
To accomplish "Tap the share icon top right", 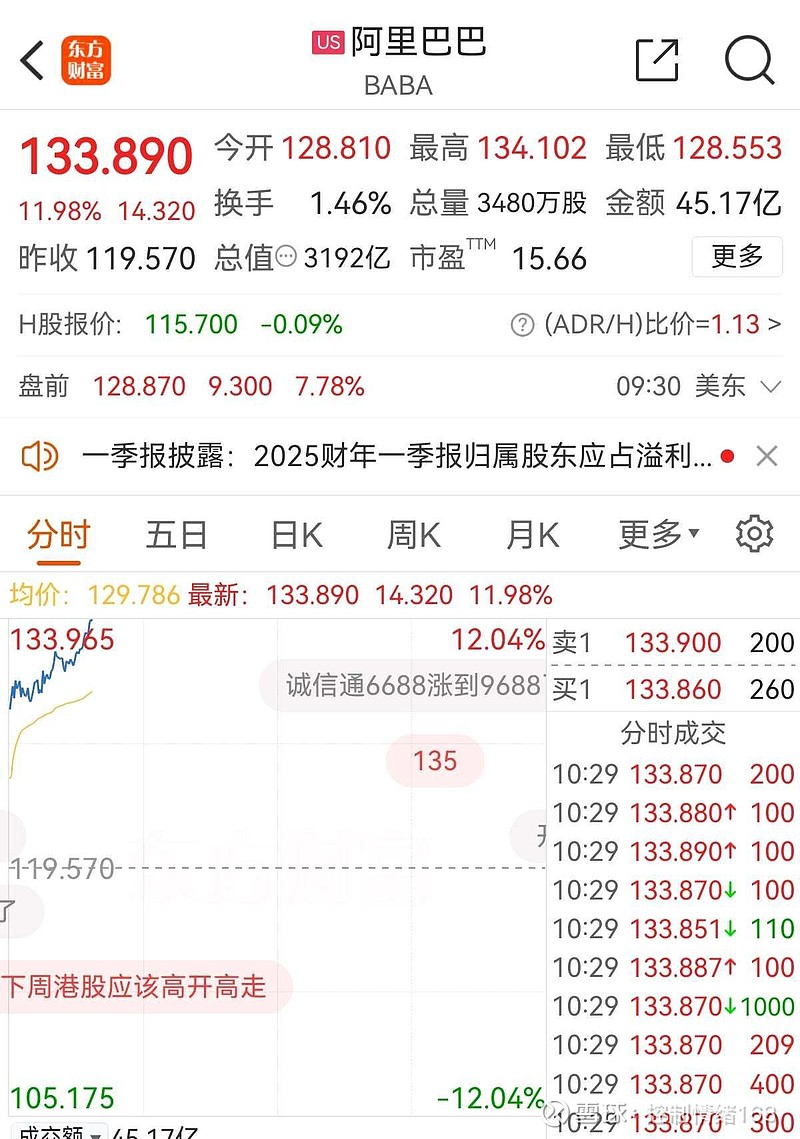I will [x=656, y=60].
